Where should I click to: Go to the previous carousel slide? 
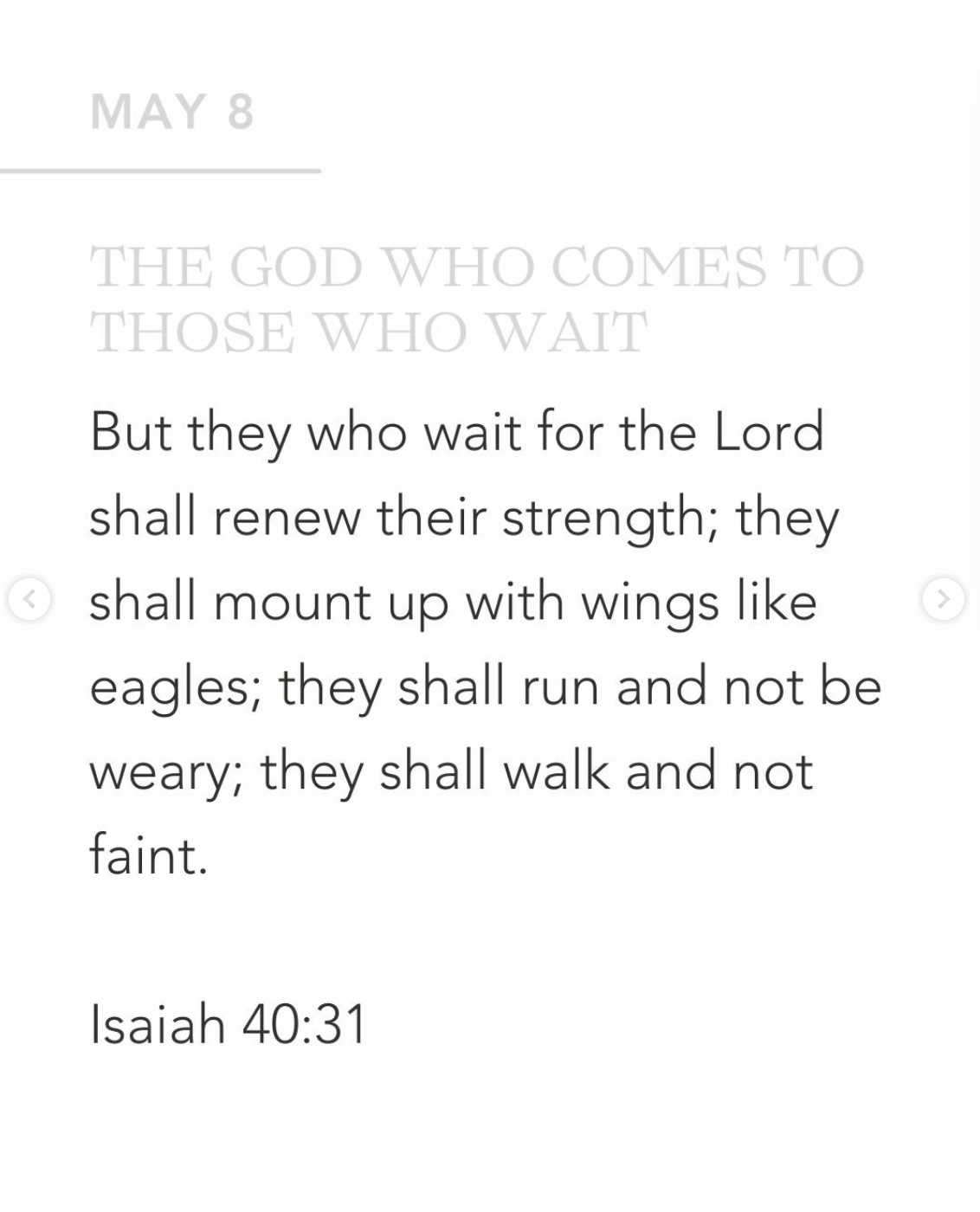pyautogui.click(x=29, y=599)
